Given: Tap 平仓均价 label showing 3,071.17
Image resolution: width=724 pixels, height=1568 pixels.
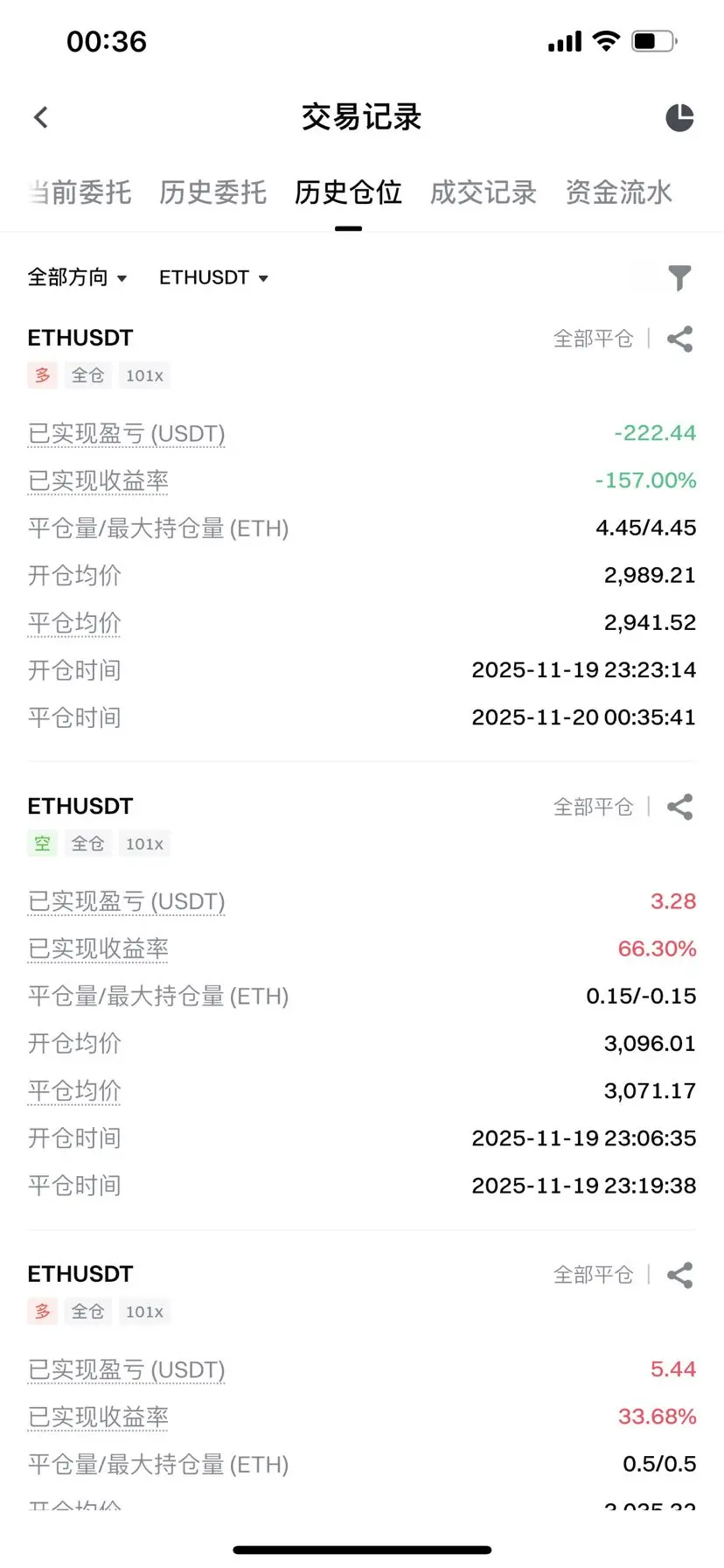Looking at the screenshot, I should click(x=74, y=1091).
